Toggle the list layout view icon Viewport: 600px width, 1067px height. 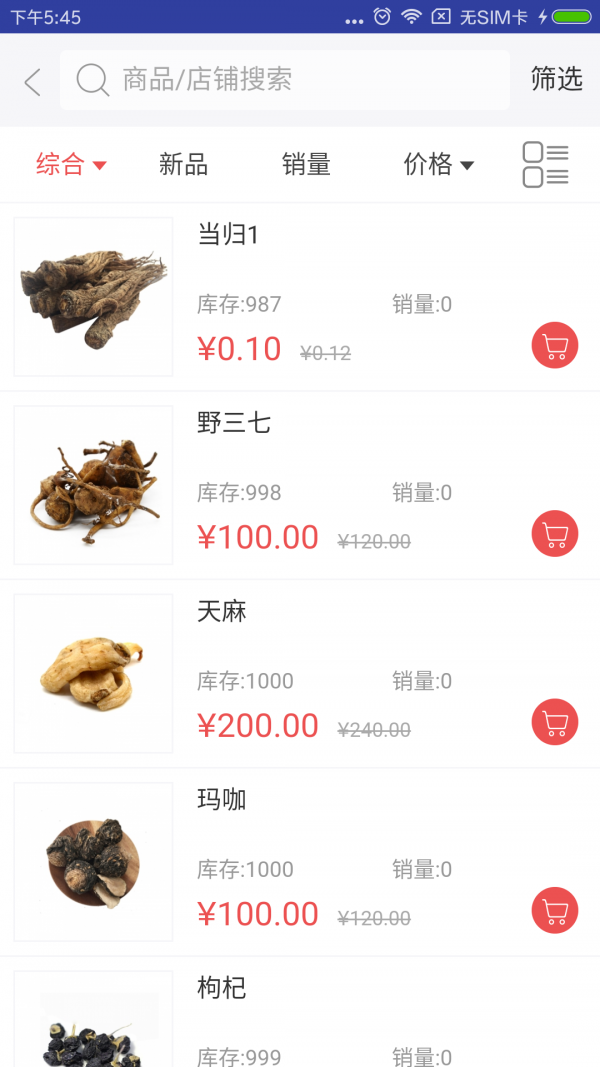point(546,165)
